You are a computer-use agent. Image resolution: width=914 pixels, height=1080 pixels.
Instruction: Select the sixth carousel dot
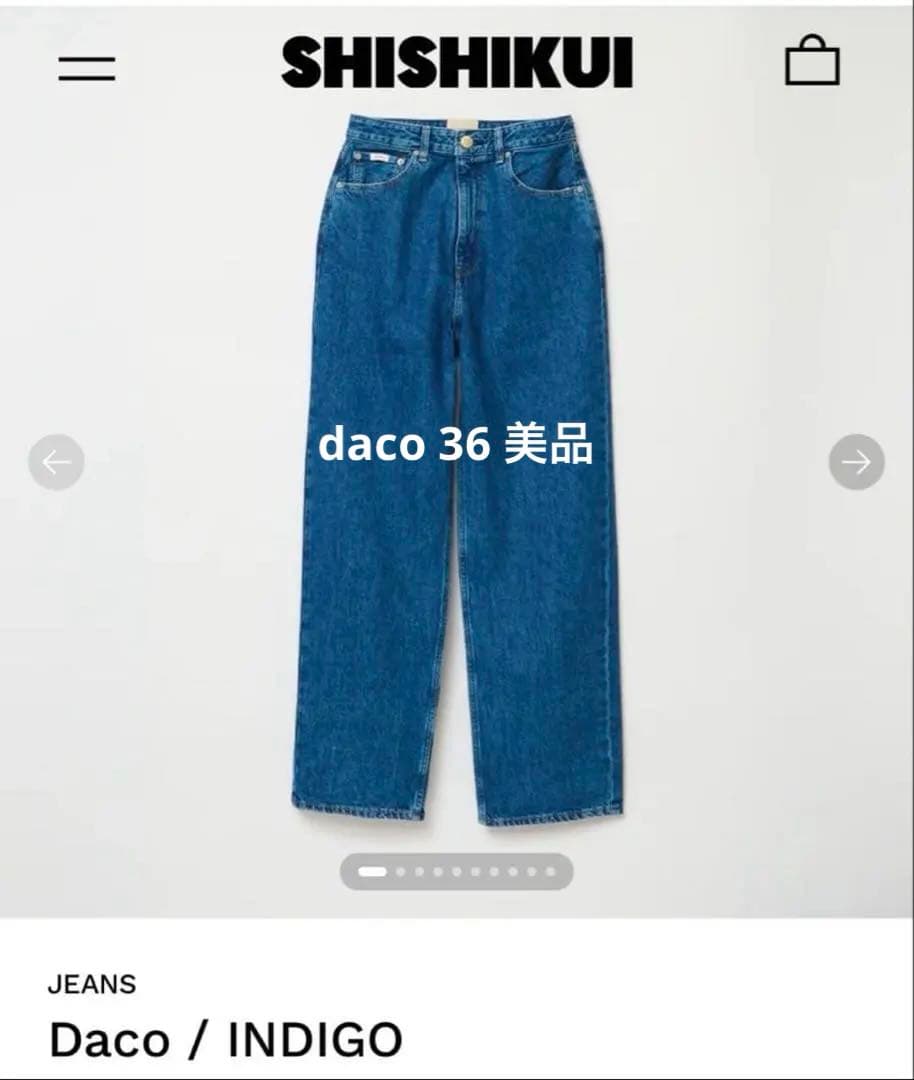[475, 871]
